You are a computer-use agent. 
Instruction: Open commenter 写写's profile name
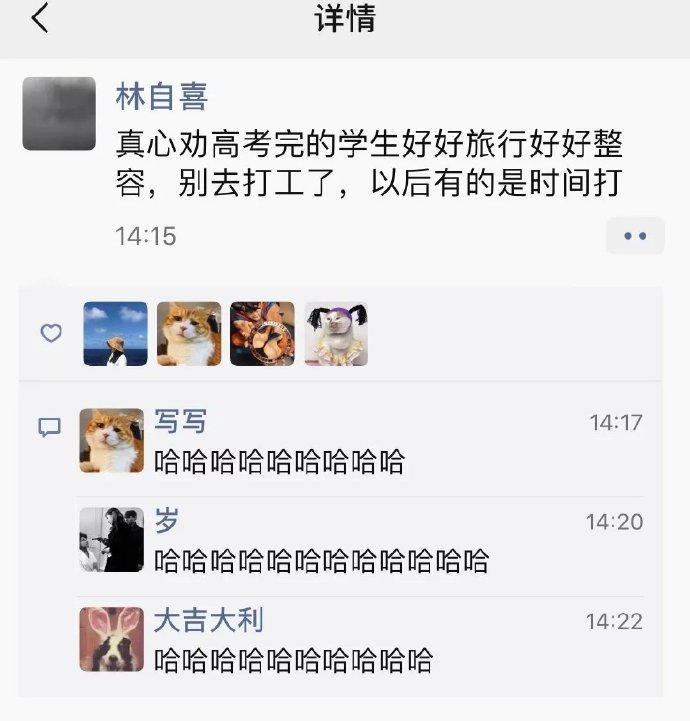[180, 421]
